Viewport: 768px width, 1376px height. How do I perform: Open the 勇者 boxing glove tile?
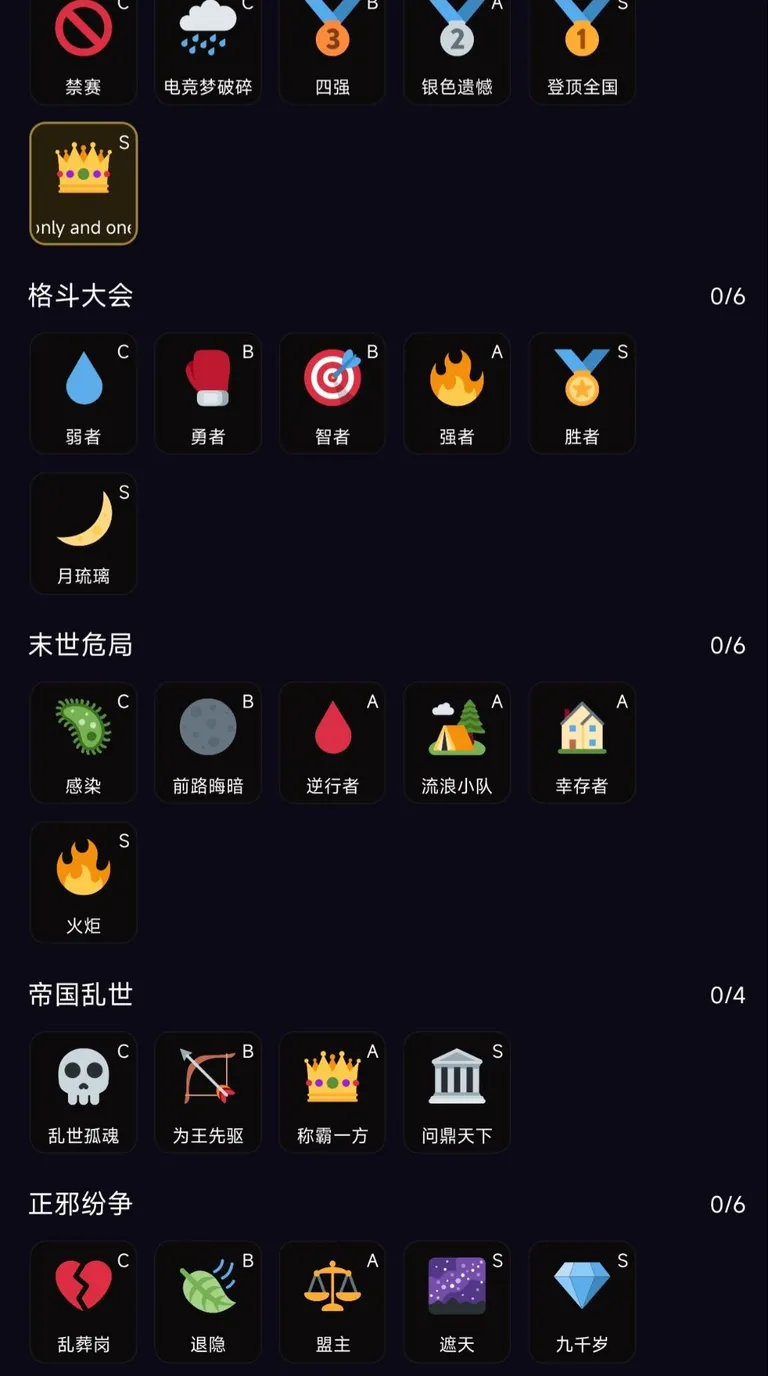[x=208, y=393]
